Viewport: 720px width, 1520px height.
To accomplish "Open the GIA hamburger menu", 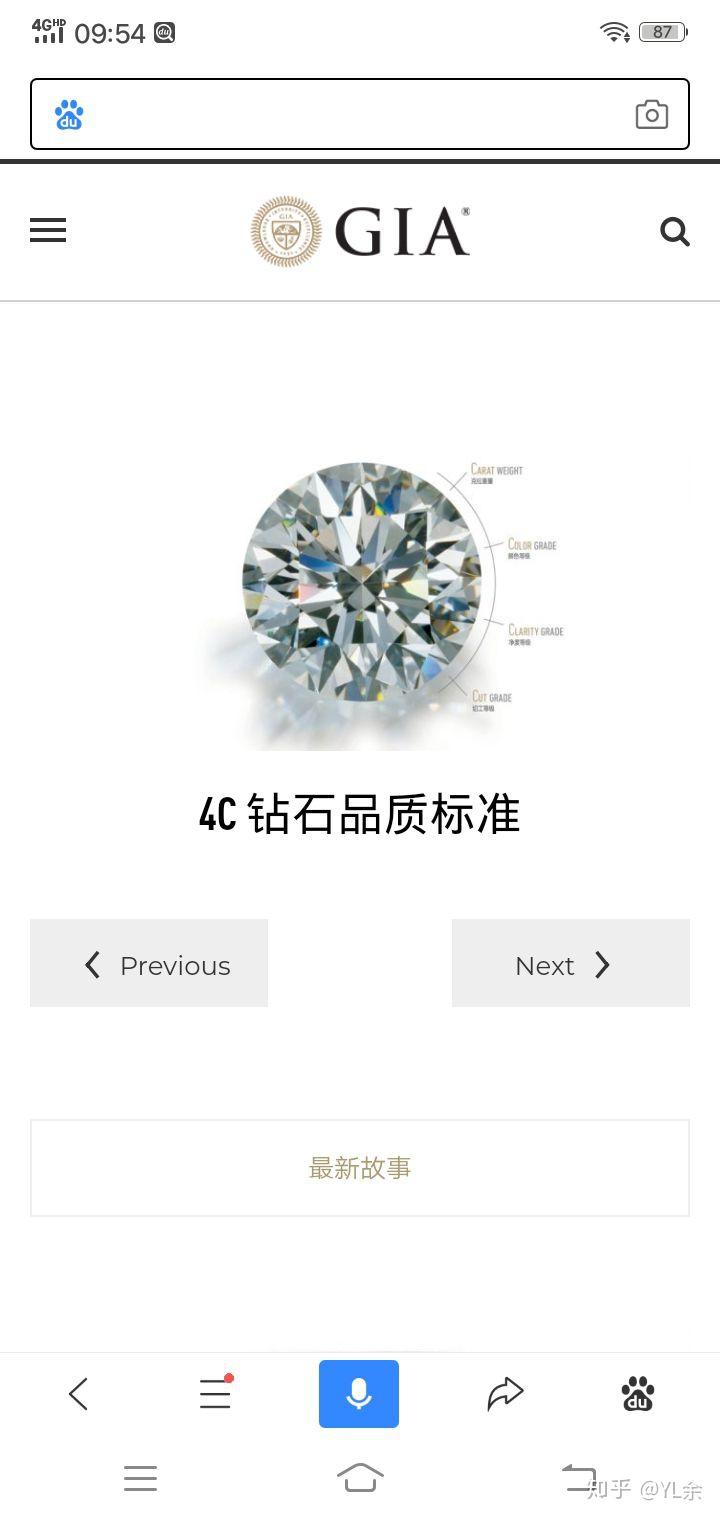I will 48,231.
